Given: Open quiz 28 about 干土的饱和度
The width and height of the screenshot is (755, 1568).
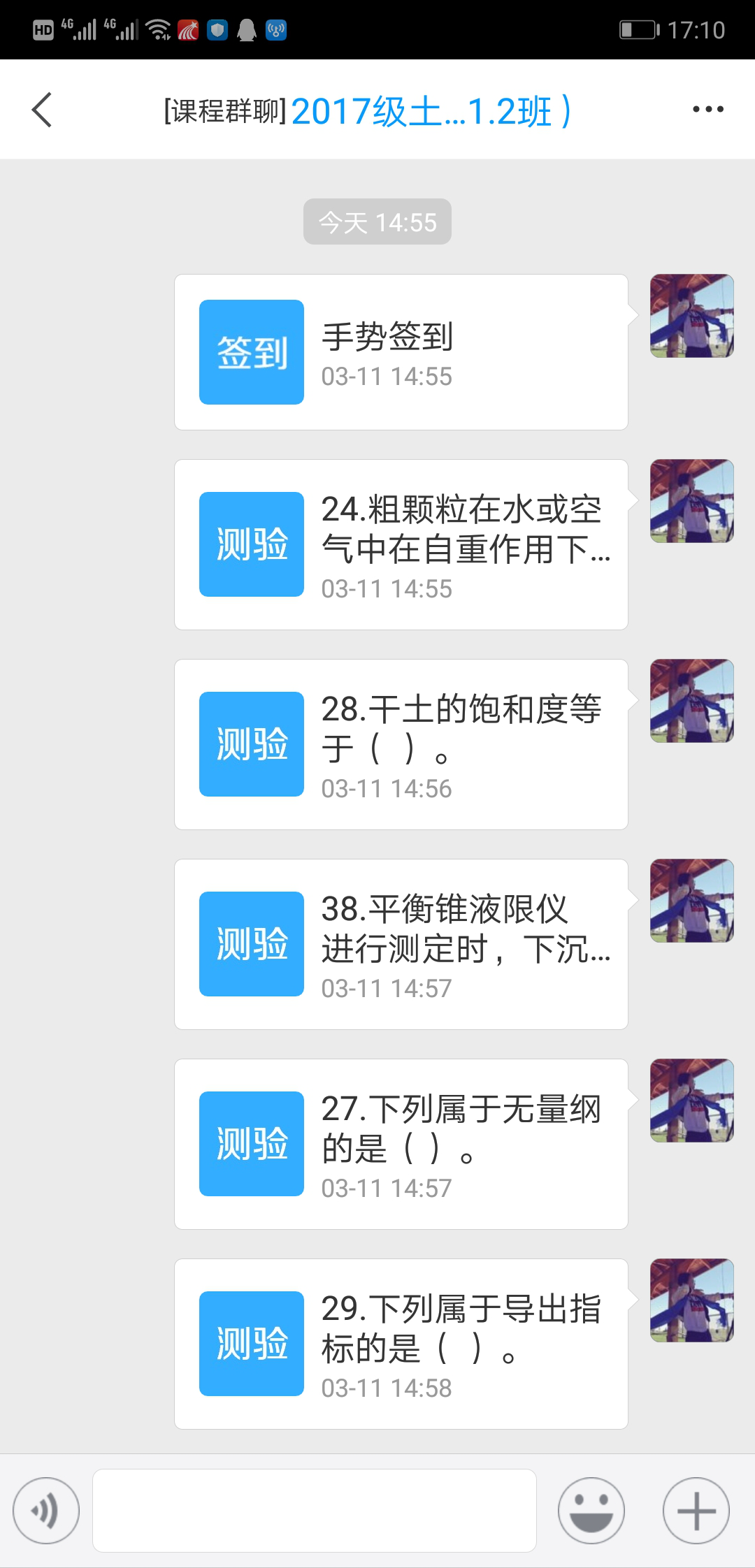Looking at the screenshot, I should pos(401,744).
